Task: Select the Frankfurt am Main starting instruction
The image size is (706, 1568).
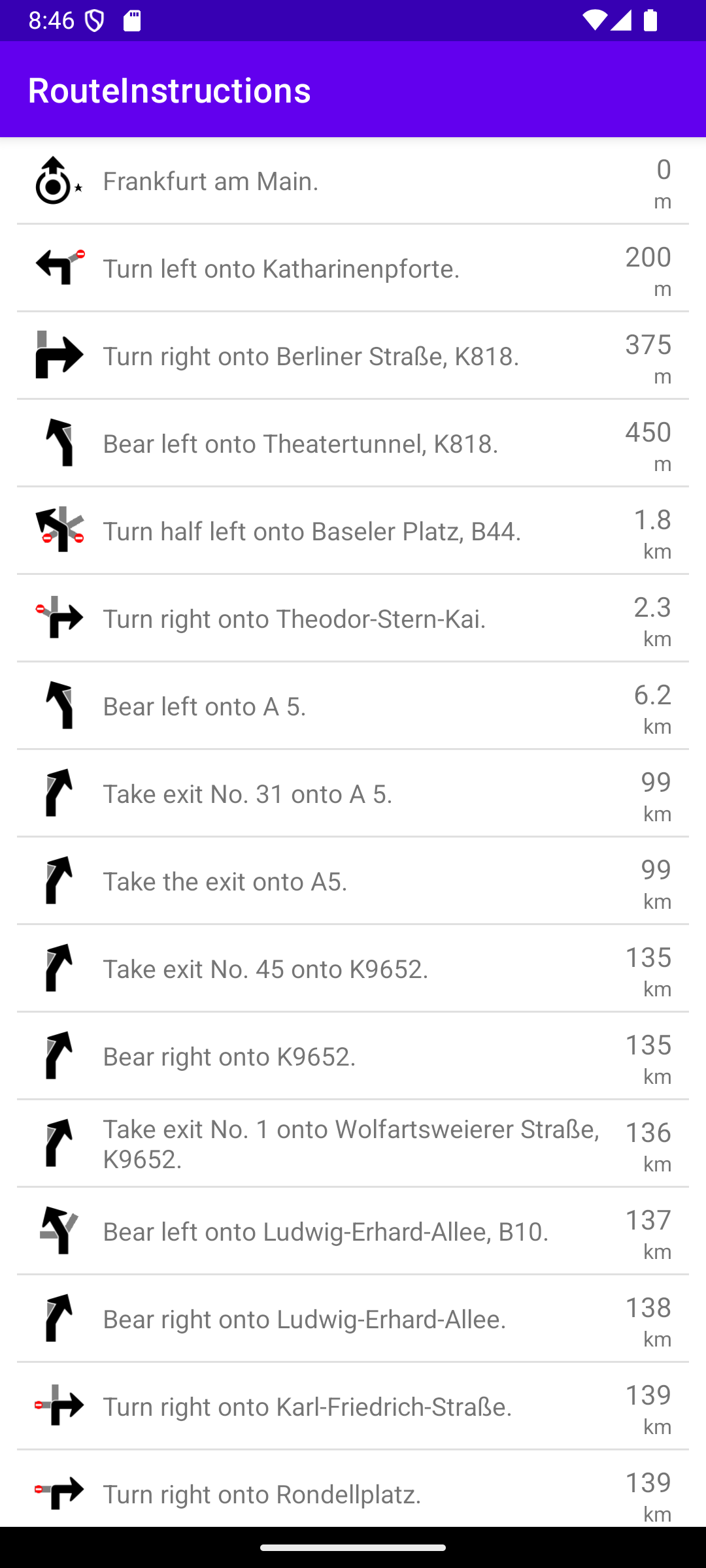Action: pyautogui.click(x=353, y=181)
